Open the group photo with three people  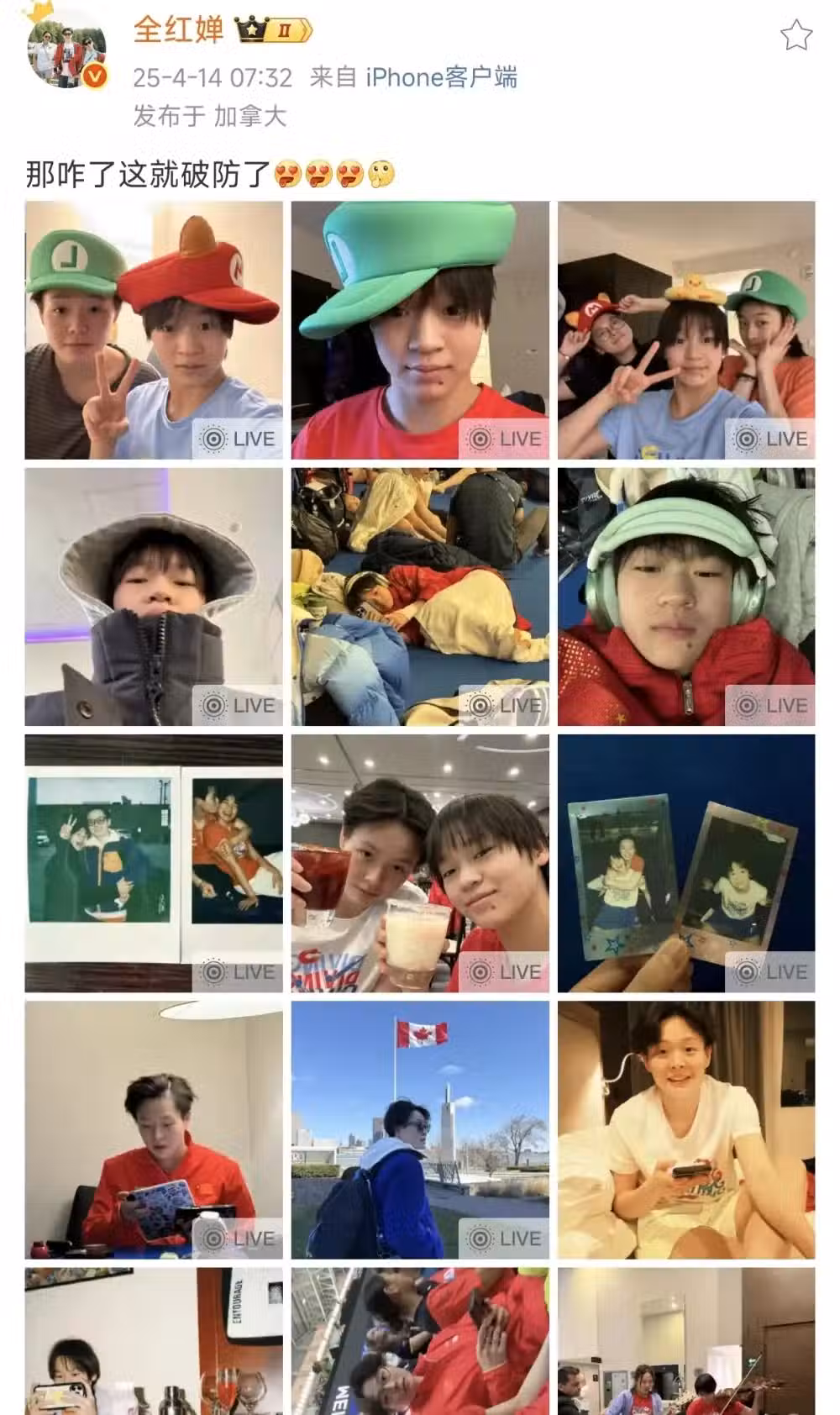pos(686,329)
